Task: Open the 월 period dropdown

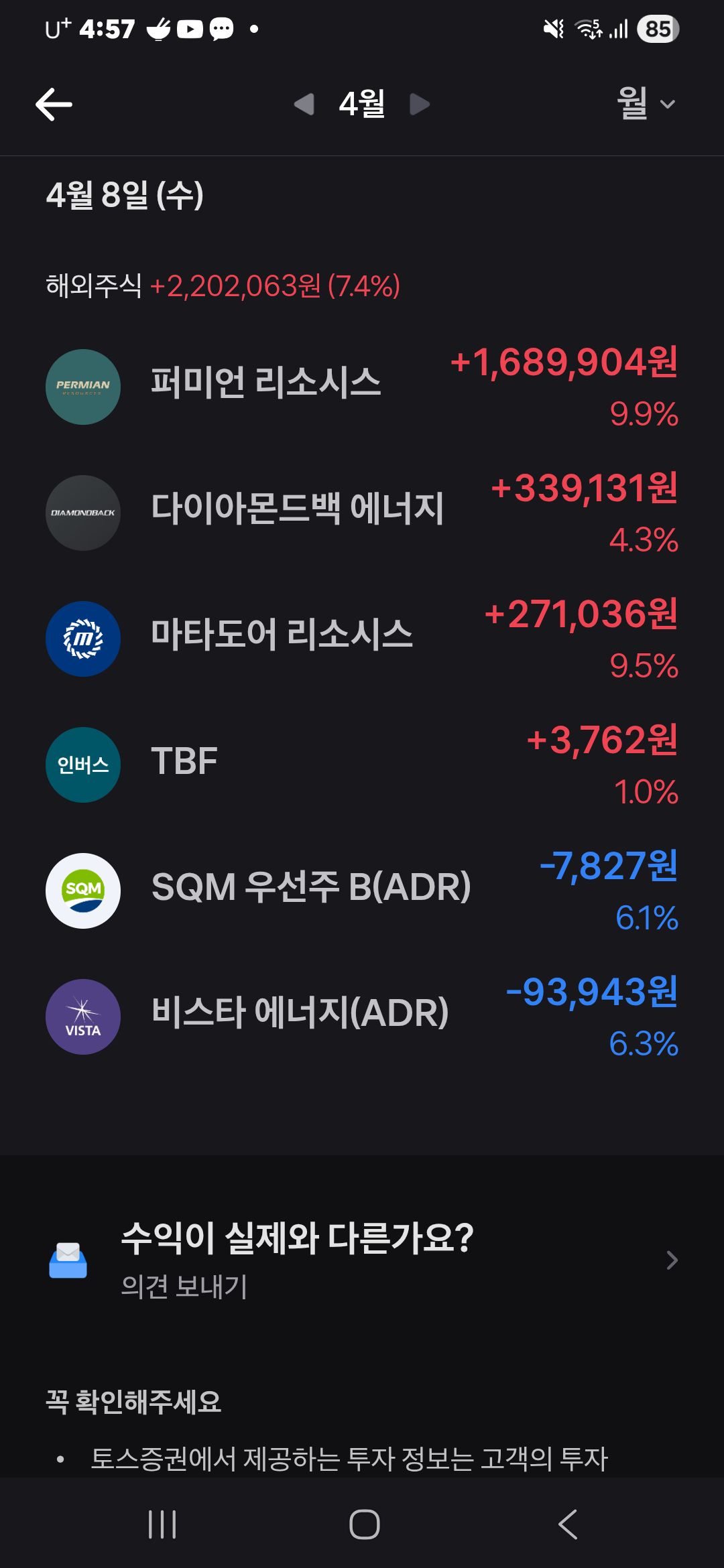Action: pyautogui.click(x=646, y=104)
